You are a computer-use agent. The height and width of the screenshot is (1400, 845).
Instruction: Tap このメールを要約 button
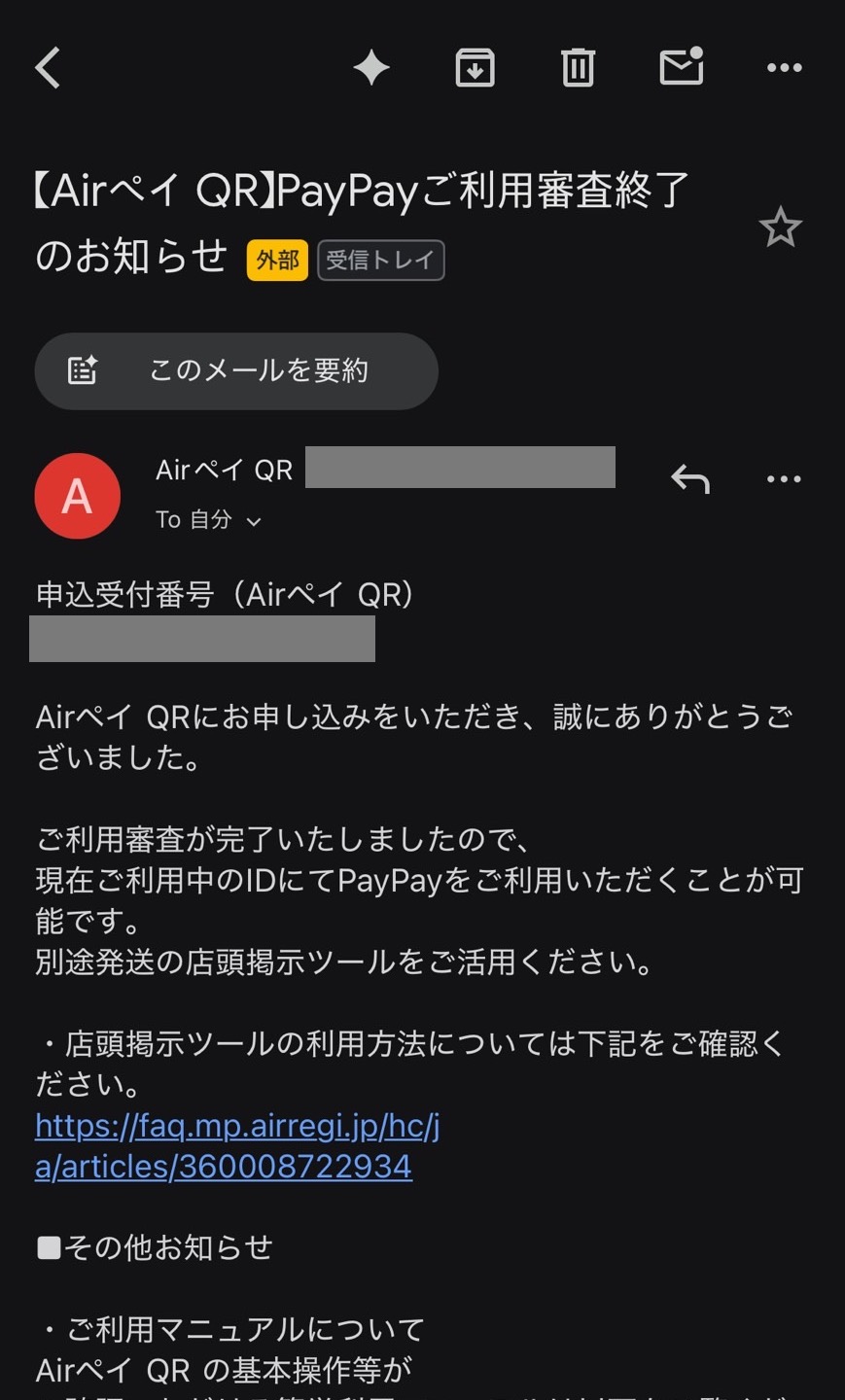(236, 370)
